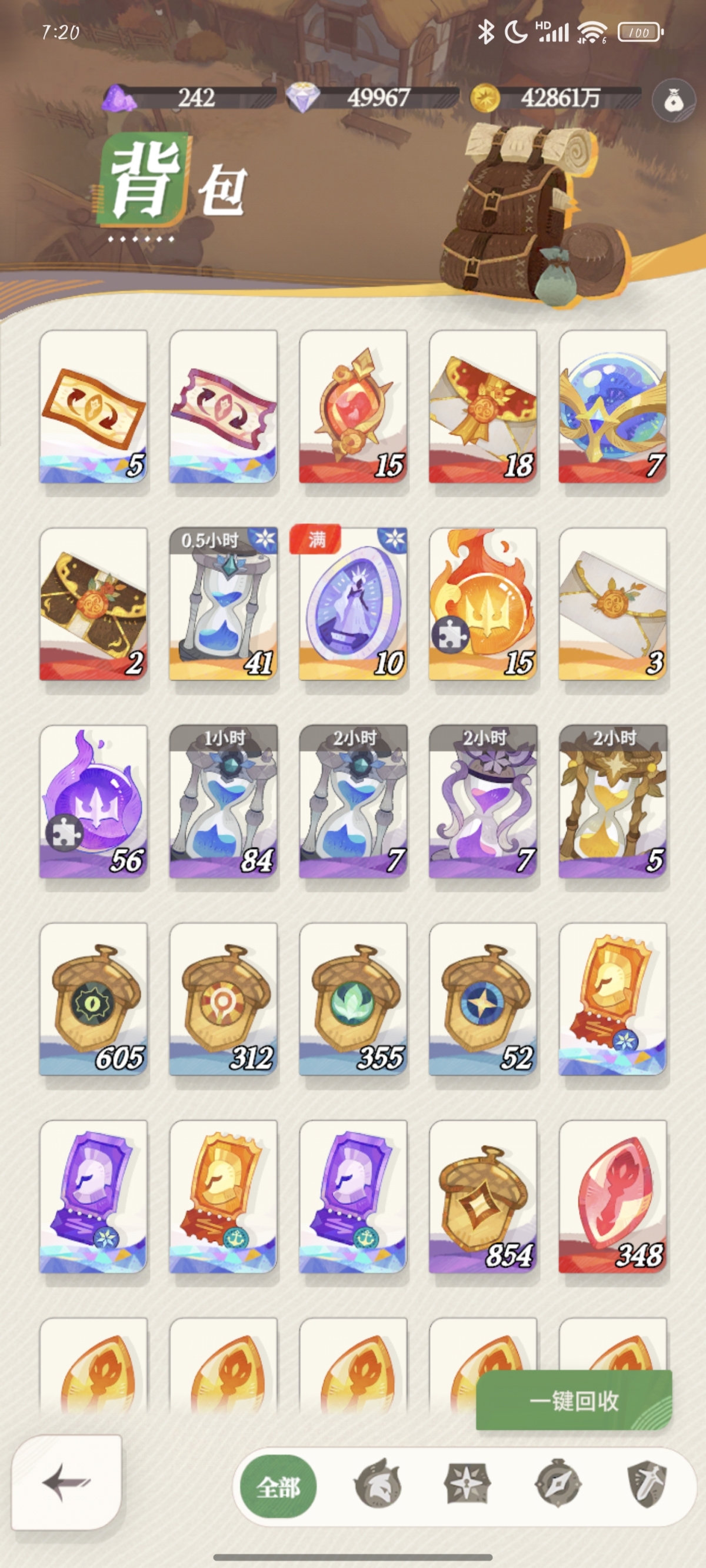This screenshot has width=706, height=1568.
Task: Select the red gem item with 348
Action: (x=613, y=1196)
